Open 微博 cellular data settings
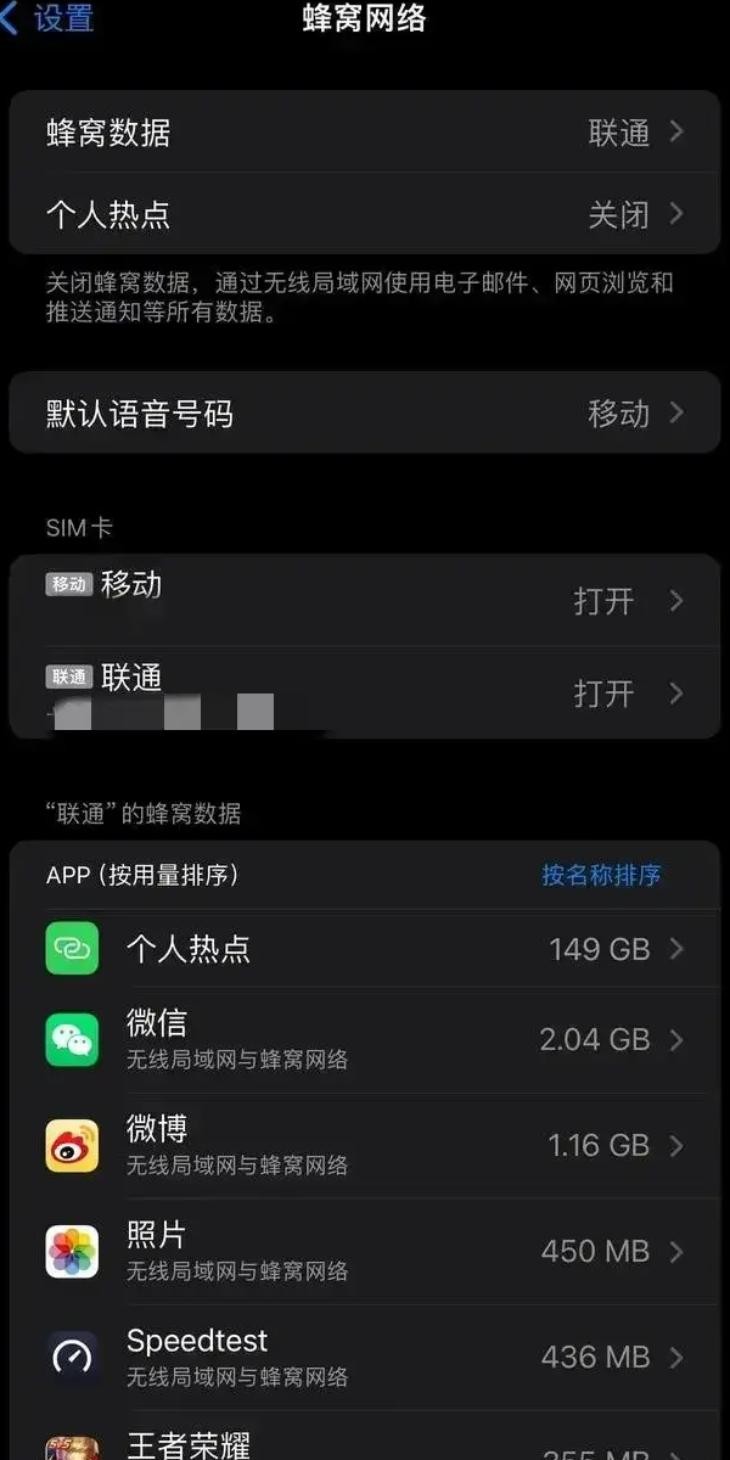Screen dimensions: 730x1460 [x=364, y=1146]
